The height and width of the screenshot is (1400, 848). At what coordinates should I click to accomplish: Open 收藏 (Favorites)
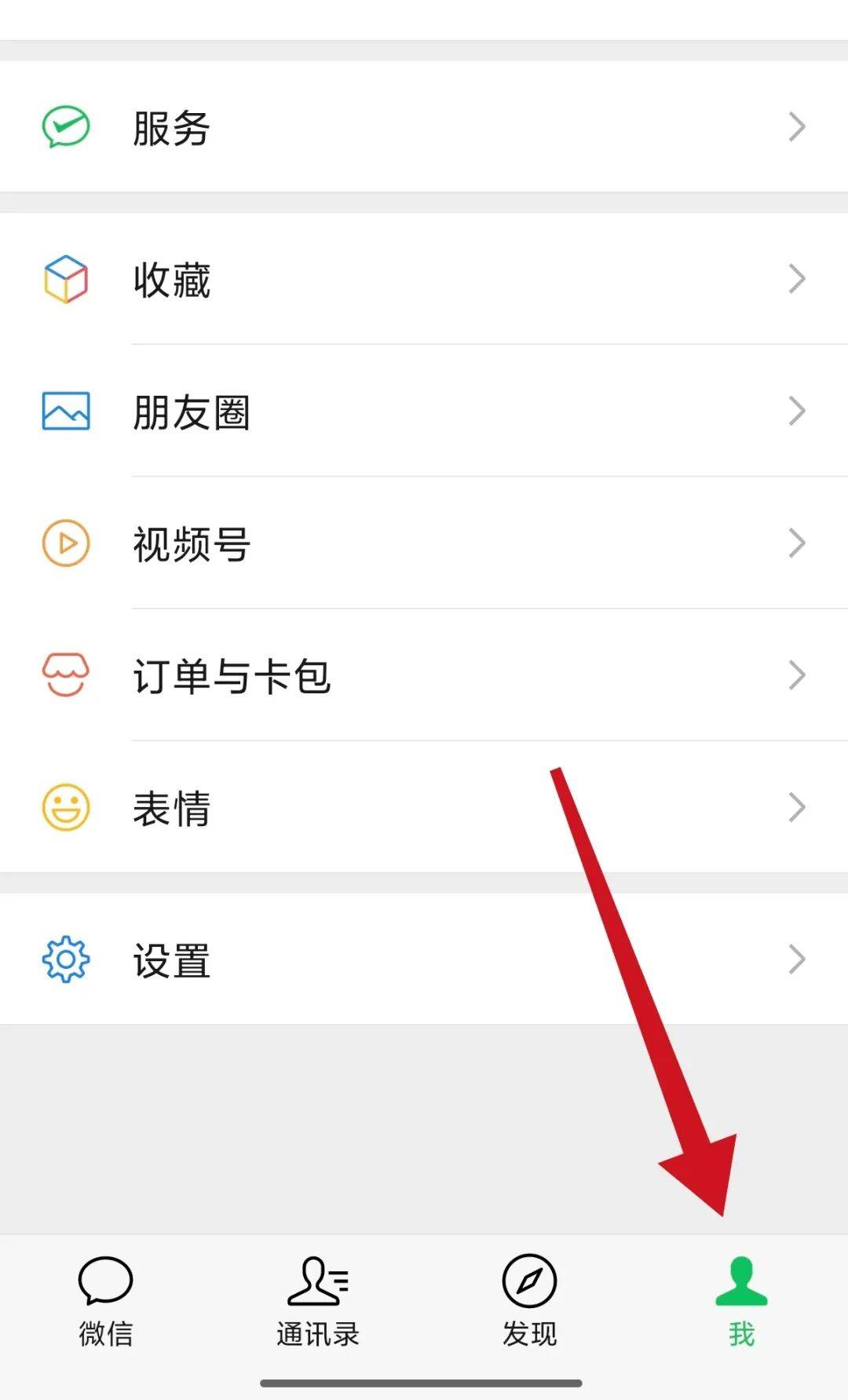tap(424, 280)
